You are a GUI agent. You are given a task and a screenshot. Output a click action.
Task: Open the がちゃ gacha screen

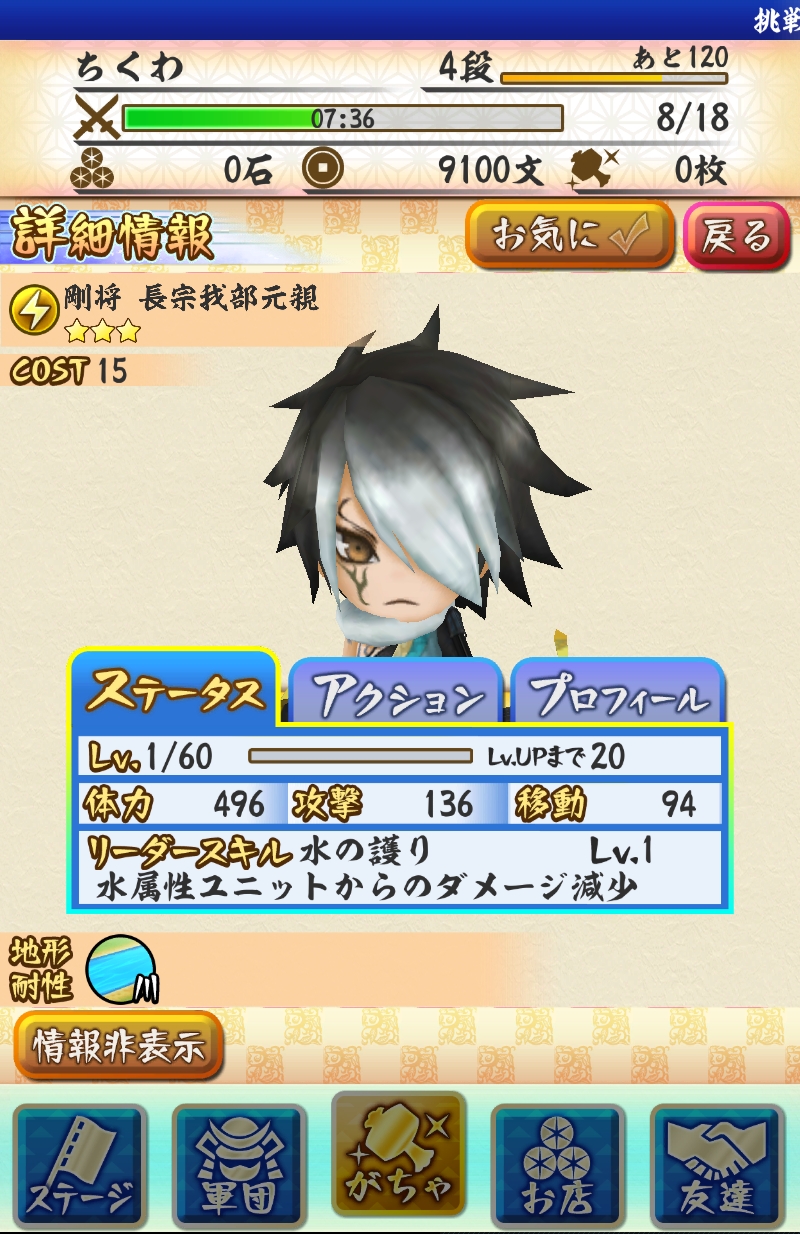399,1158
